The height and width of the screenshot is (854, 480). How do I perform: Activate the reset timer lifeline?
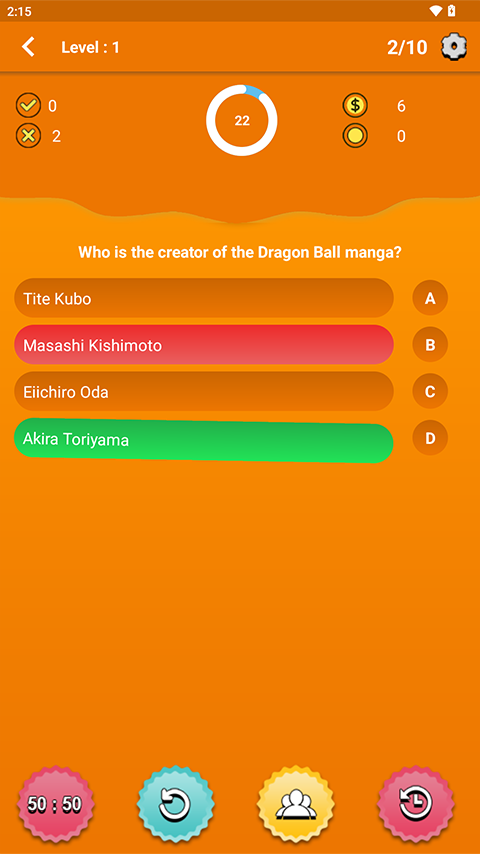[x=416, y=804]
